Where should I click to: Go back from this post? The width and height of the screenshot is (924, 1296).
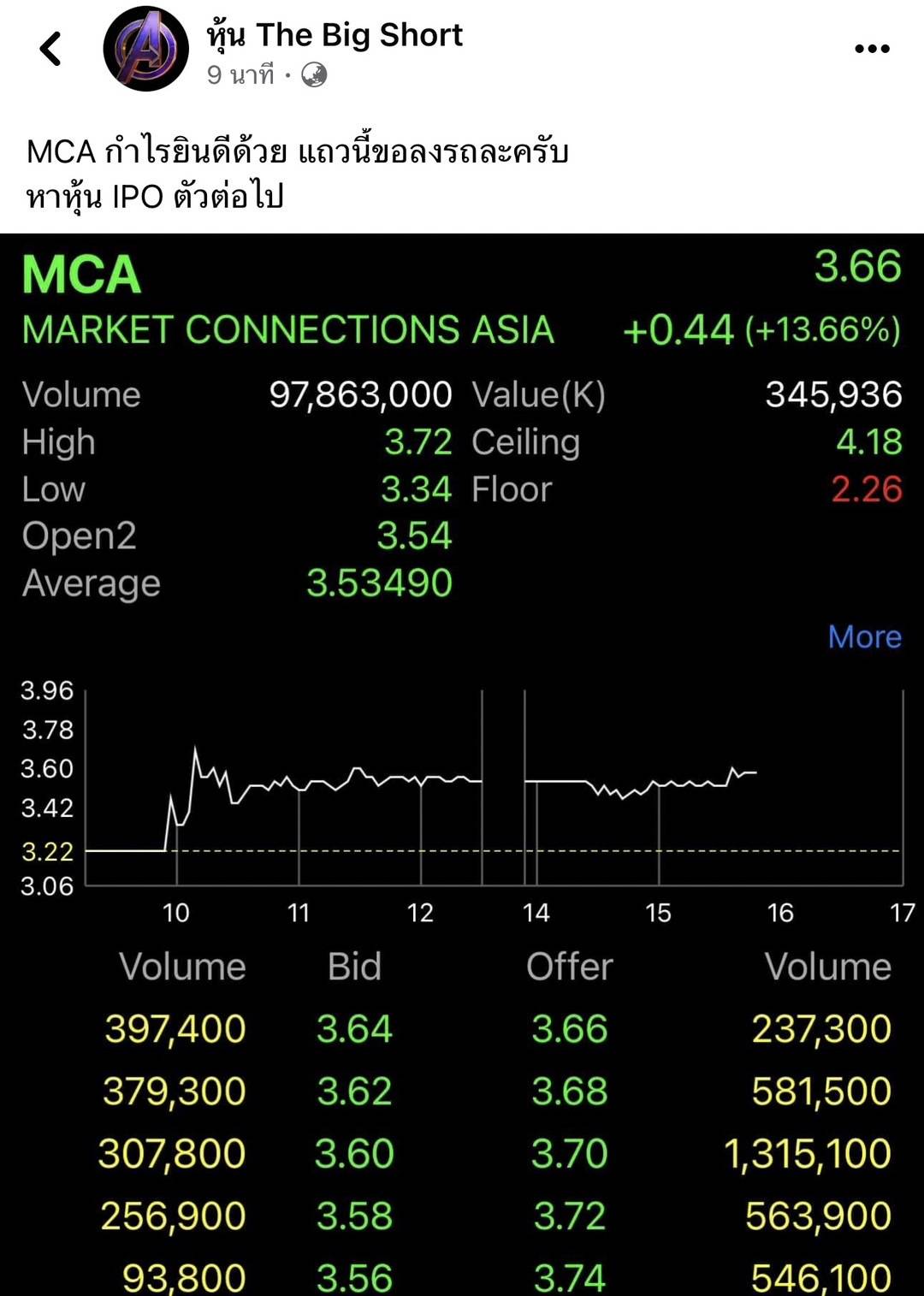coord(50,49)
